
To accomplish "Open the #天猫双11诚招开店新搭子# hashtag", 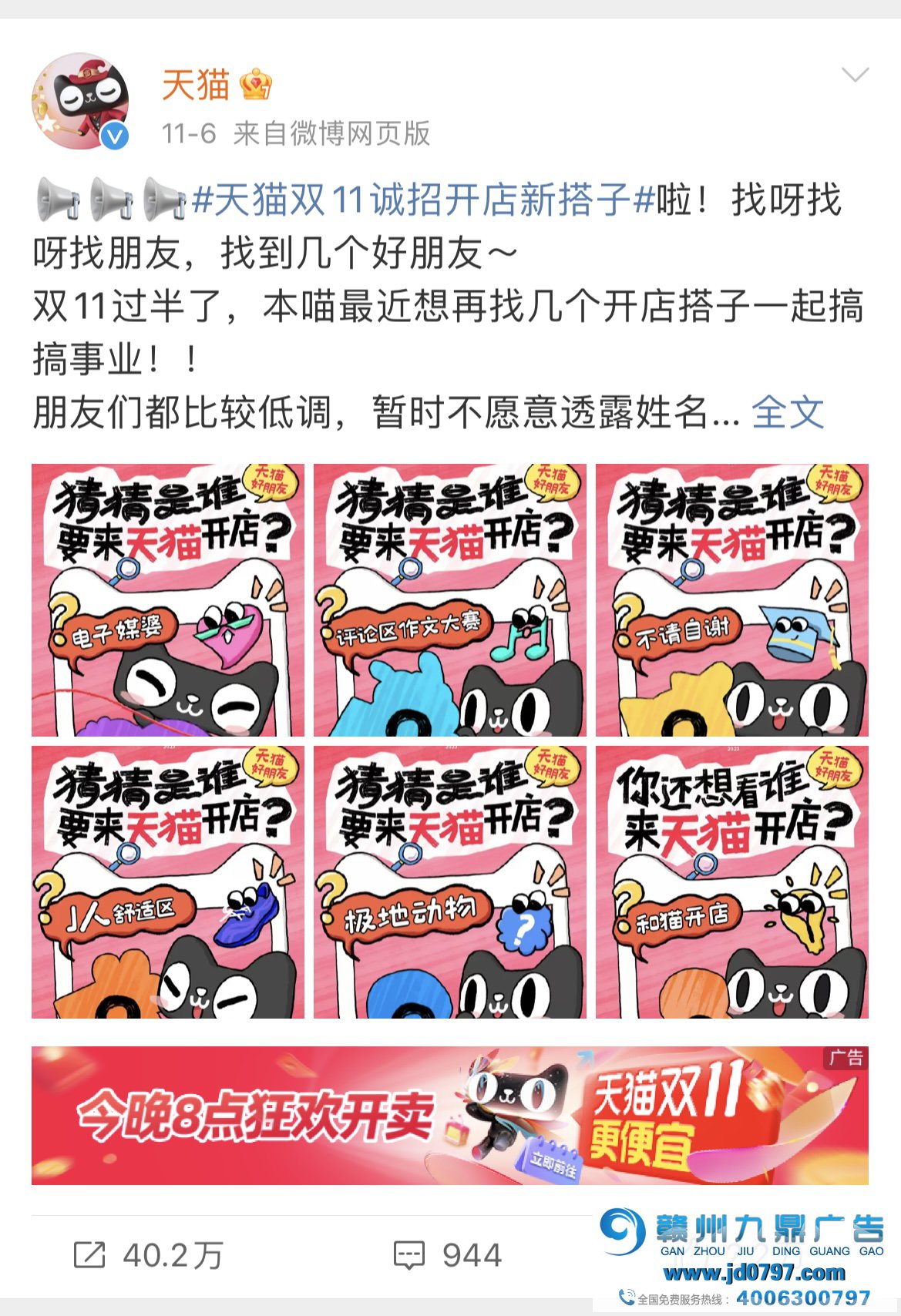I will point(422,200).
